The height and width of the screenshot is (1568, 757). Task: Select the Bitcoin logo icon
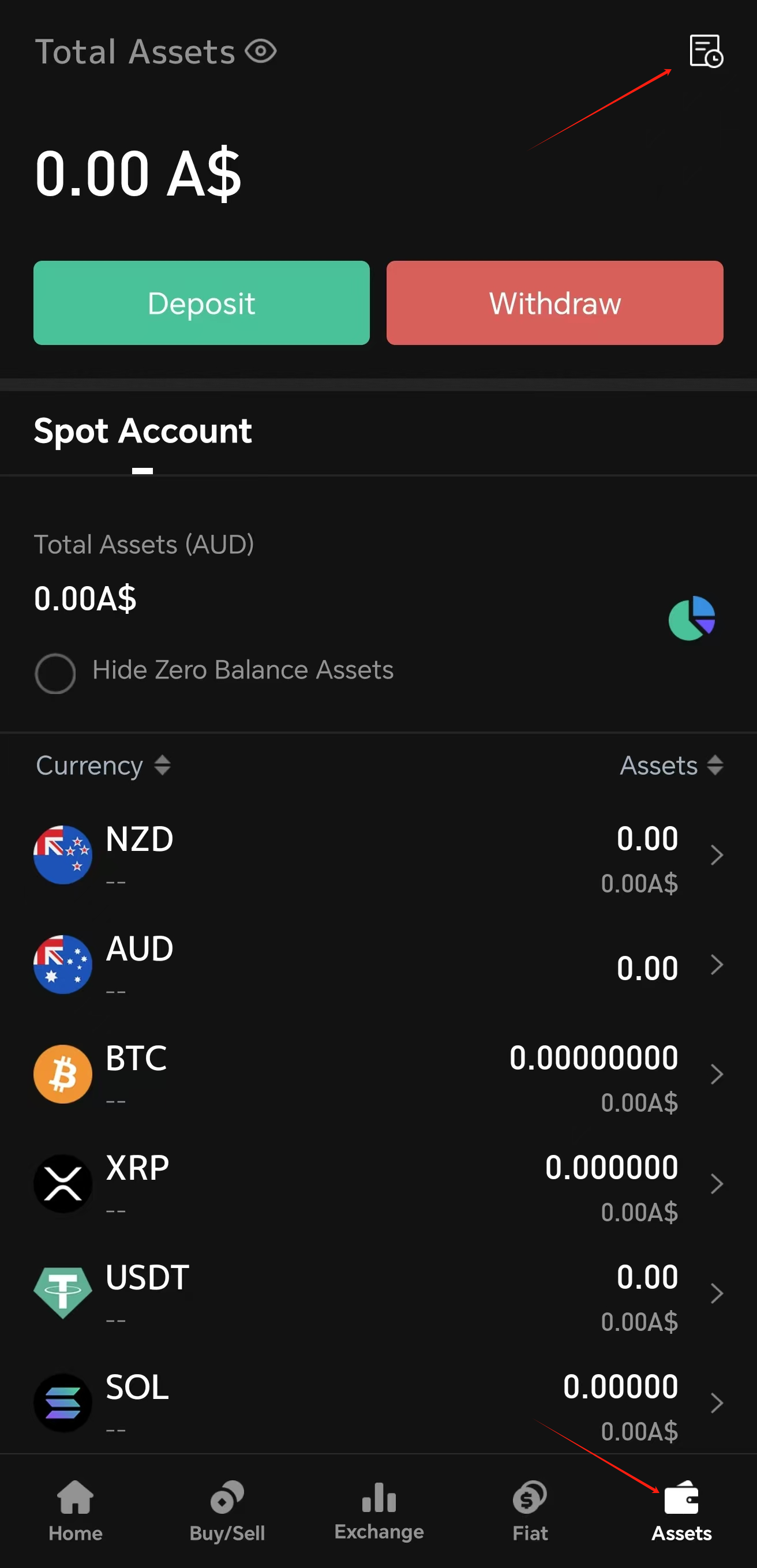click(x=63, y=1074)
